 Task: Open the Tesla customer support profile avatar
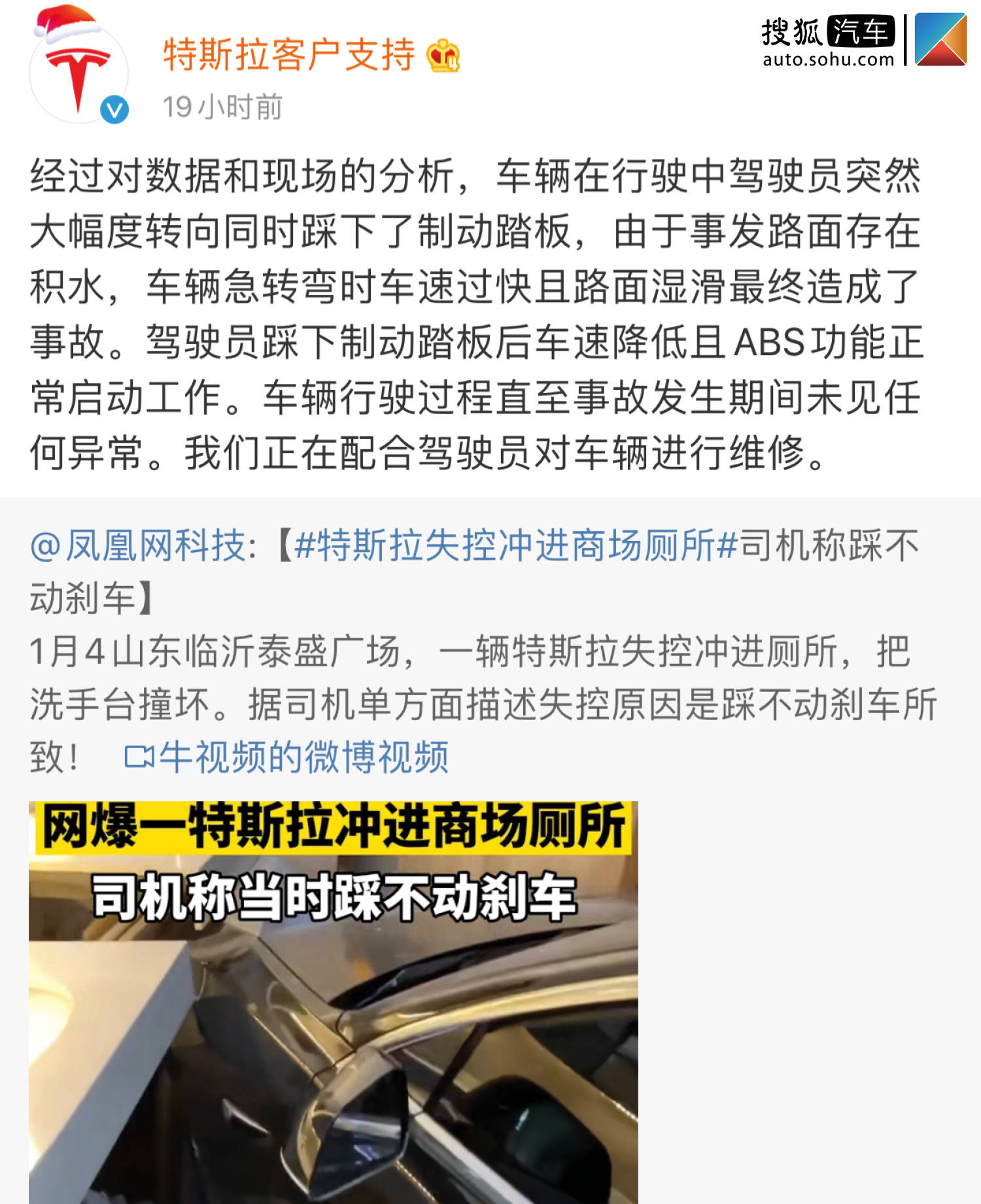click(x=78, y=73)
